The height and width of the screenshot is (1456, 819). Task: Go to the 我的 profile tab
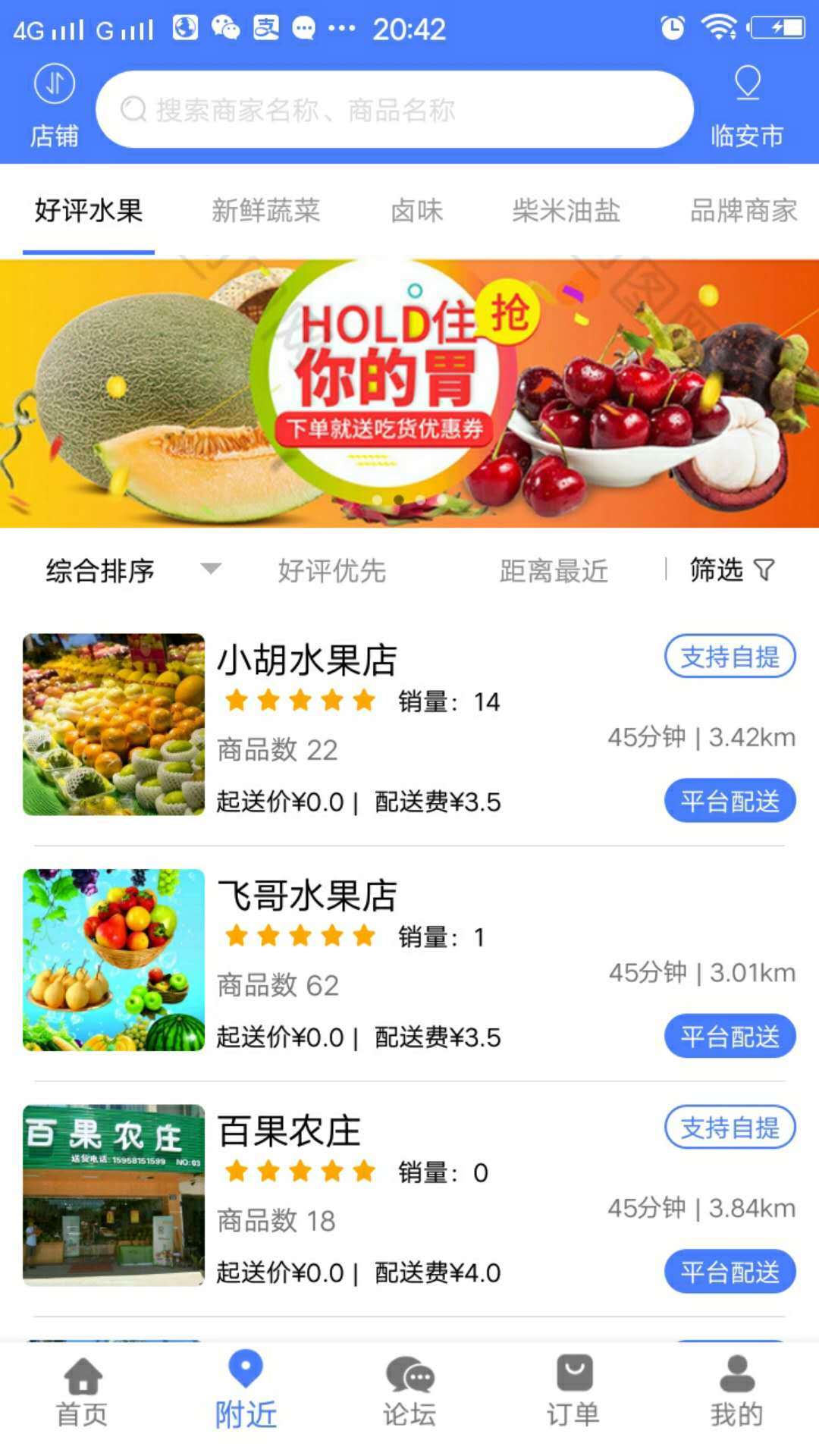[x=736, y=1392]
